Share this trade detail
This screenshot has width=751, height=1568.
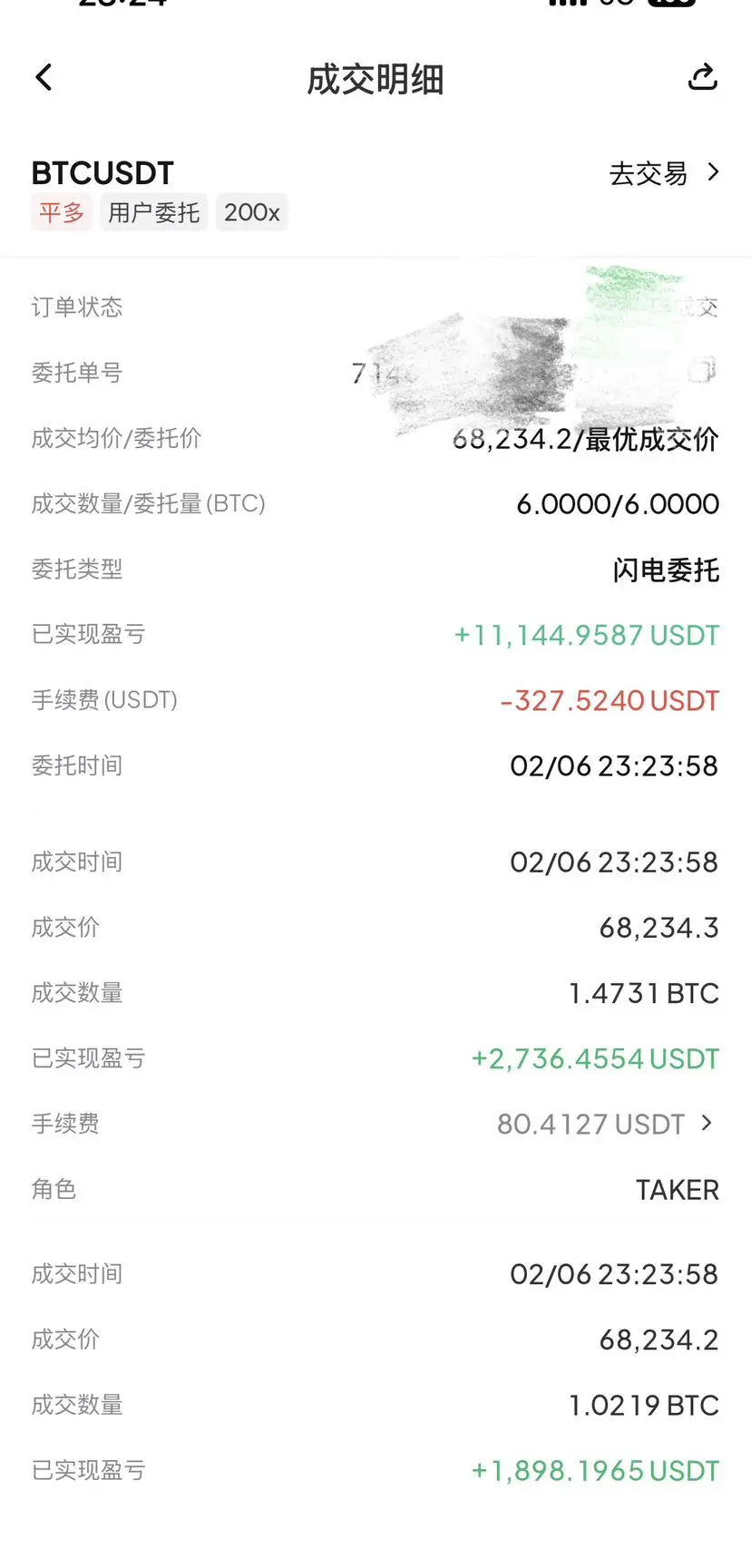point(702,78)
